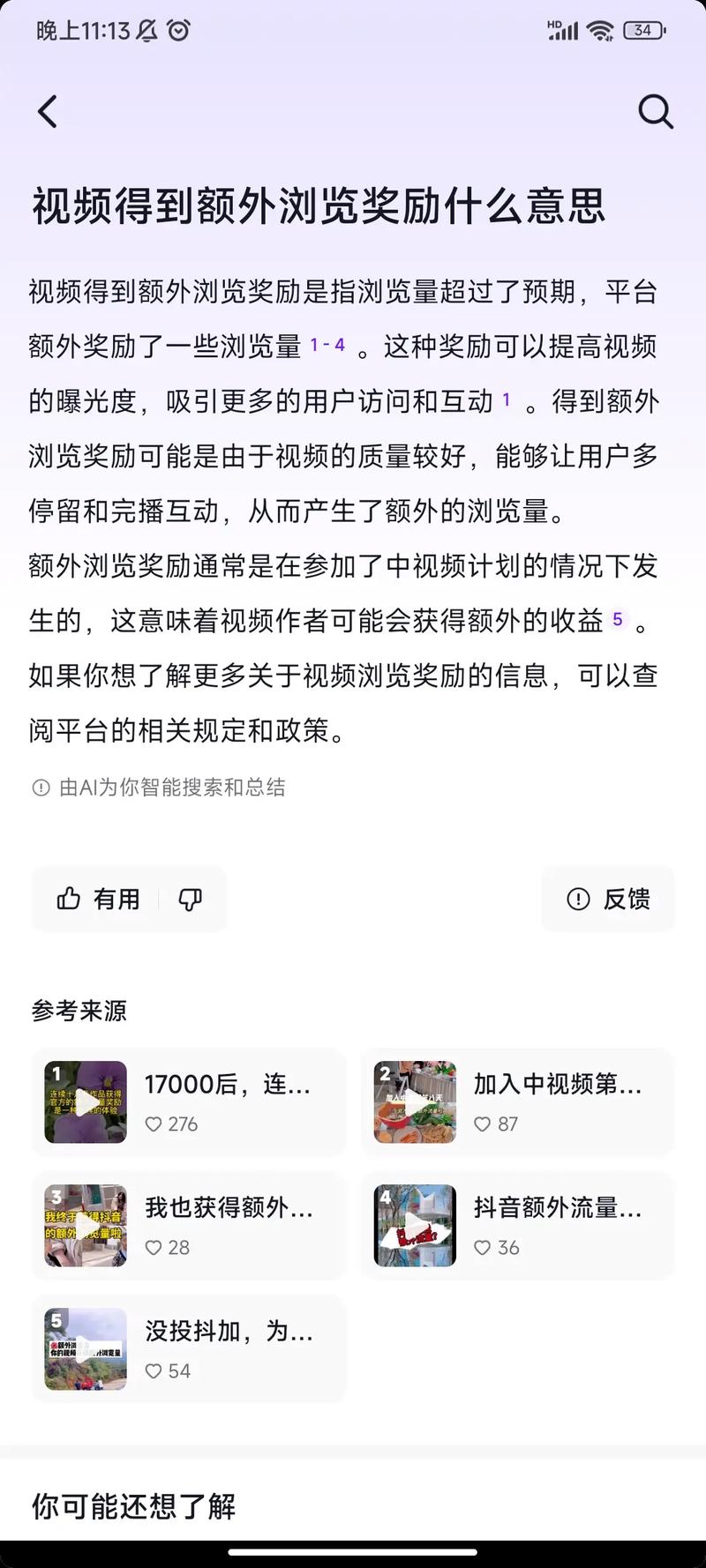The width and height of the screenshot is (706, 1568).
Task: Mark the answer as 有用
Action: (99, 899)
